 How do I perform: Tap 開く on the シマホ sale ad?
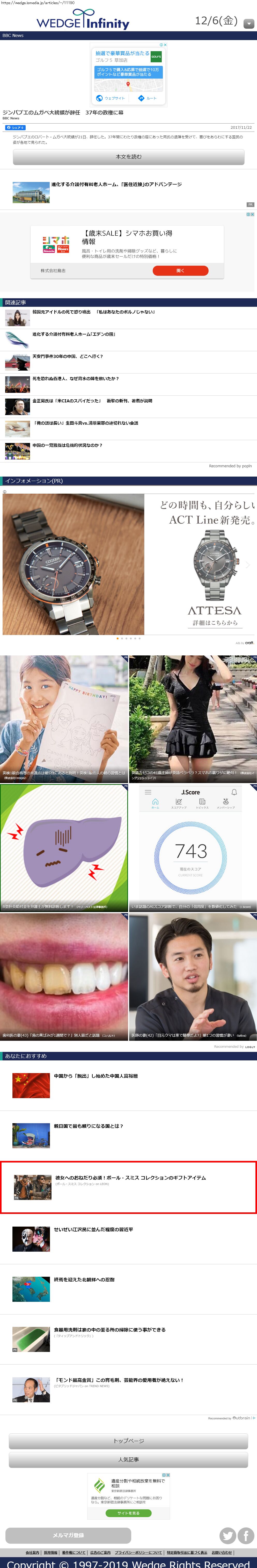coord(180,270)
